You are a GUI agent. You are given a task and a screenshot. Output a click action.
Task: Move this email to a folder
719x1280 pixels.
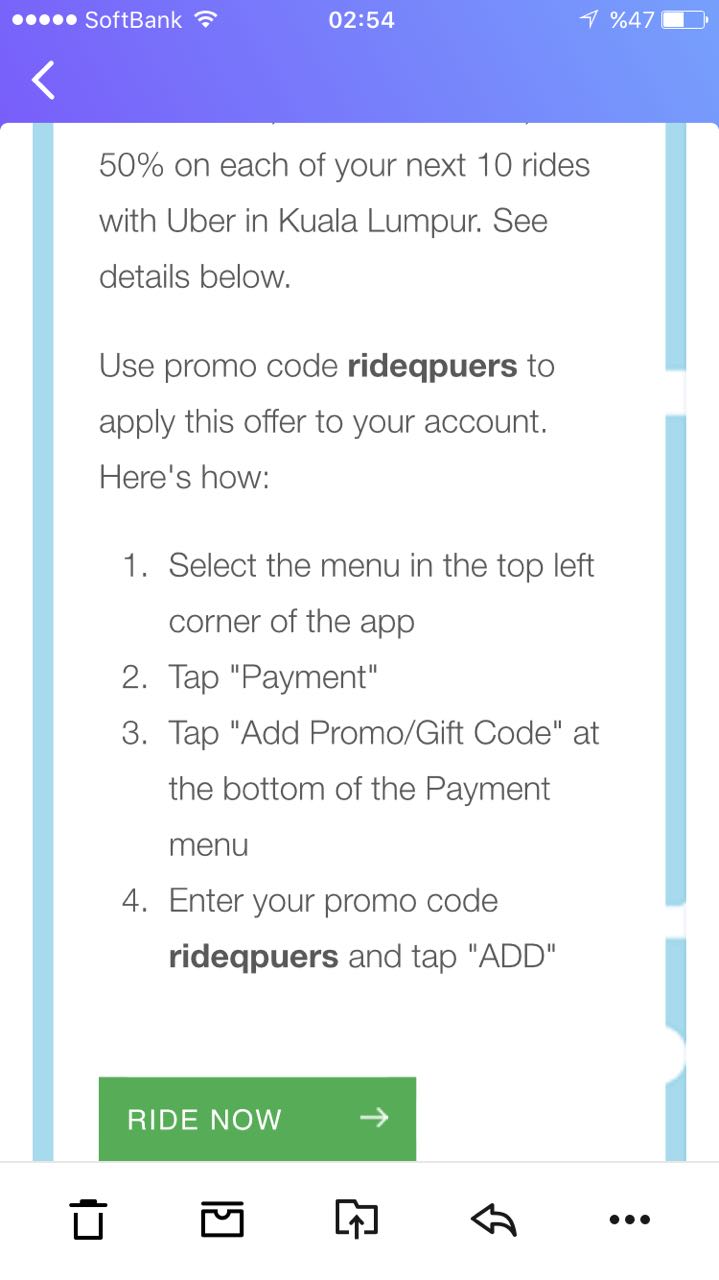(356, 1219)
